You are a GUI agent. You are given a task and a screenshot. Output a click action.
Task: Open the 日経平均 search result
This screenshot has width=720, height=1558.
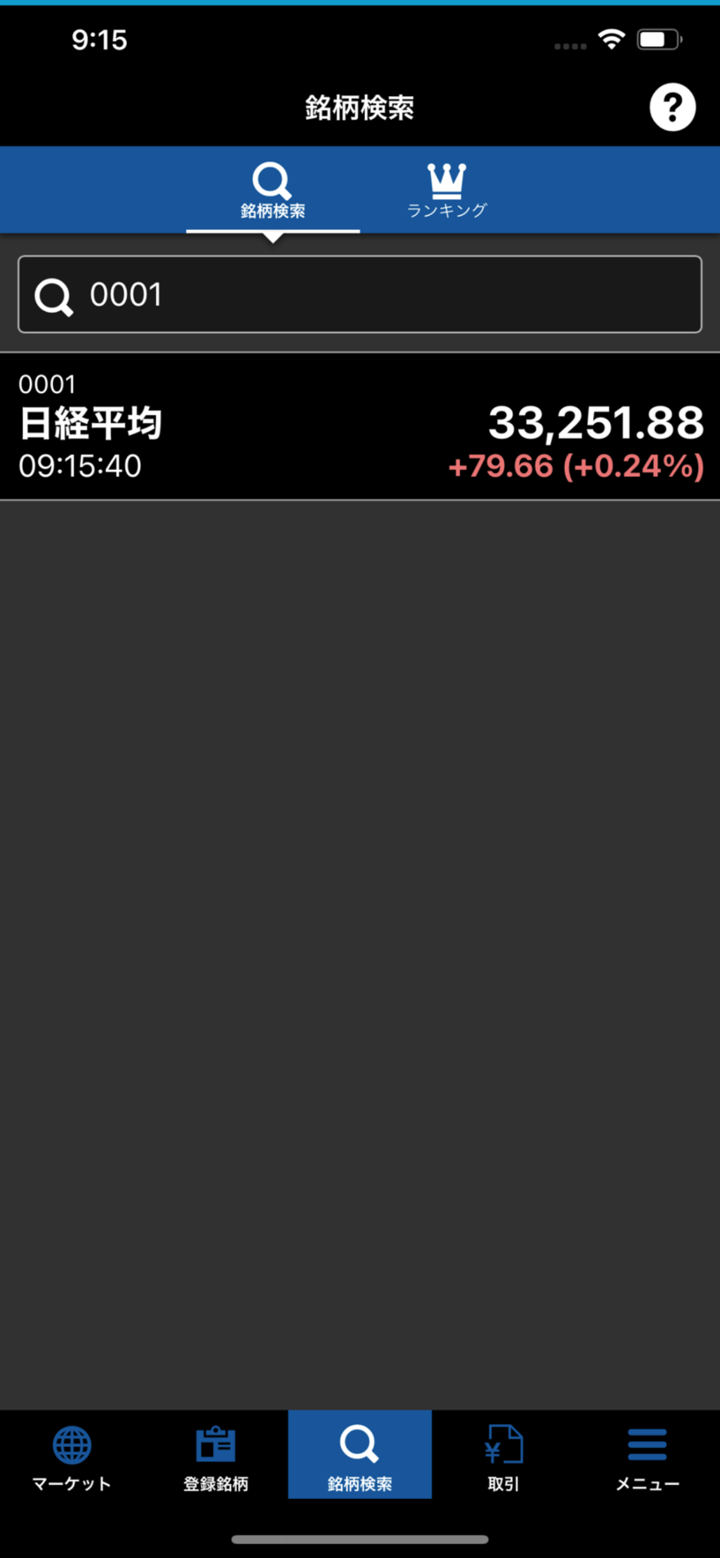click(360, 426)
